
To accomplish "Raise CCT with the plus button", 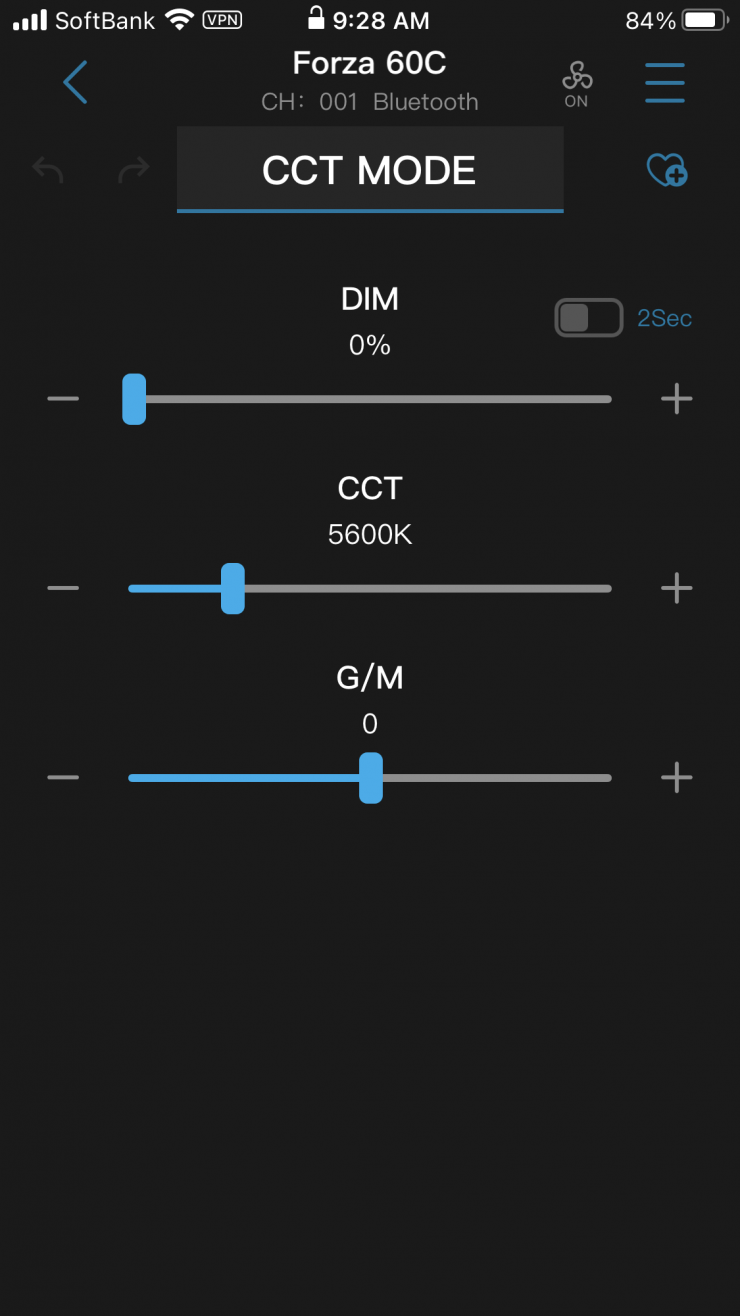I will pyautogui.click(x=677, y=588).
